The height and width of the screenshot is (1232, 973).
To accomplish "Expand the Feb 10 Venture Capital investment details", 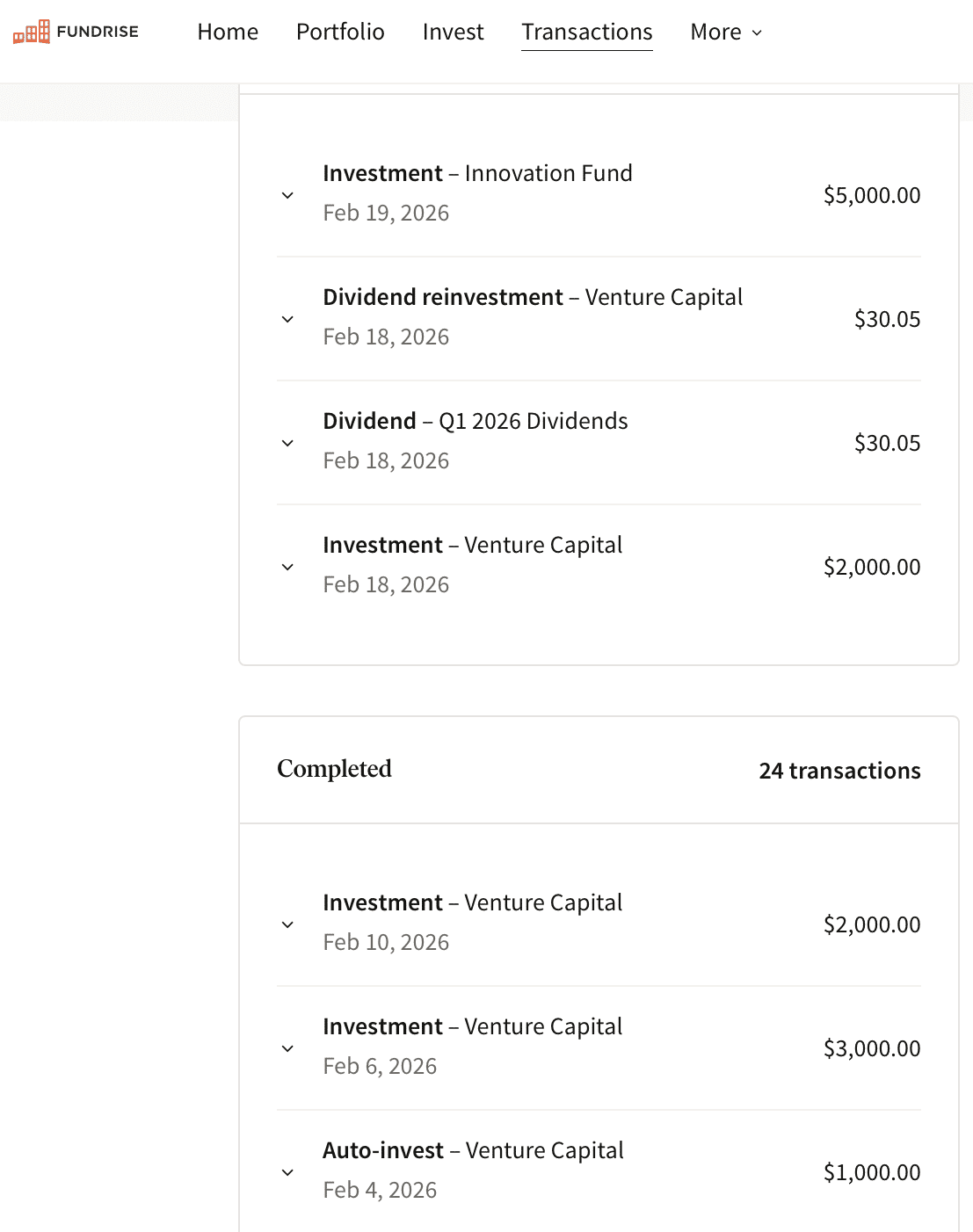I will pos(287,924).
